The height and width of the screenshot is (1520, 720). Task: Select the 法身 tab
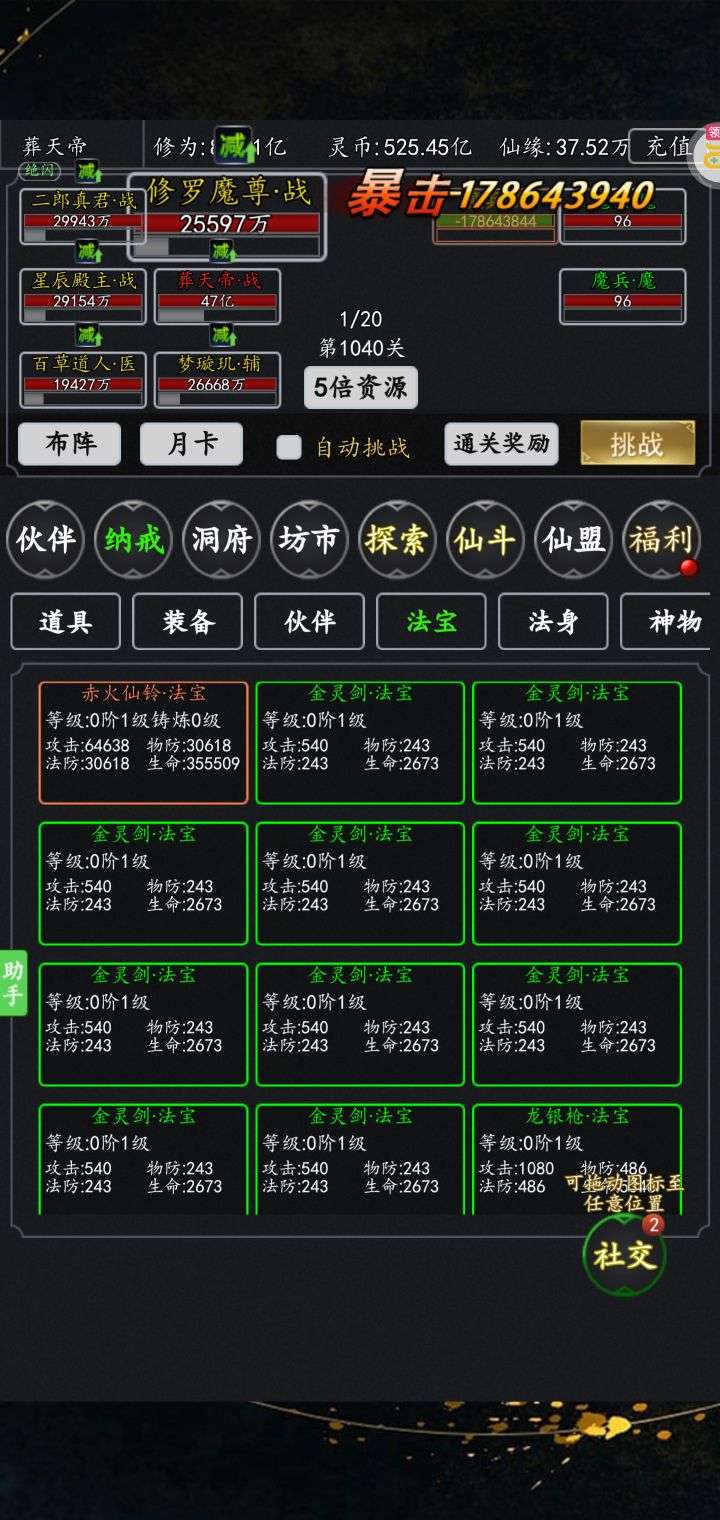pos(553,621)
